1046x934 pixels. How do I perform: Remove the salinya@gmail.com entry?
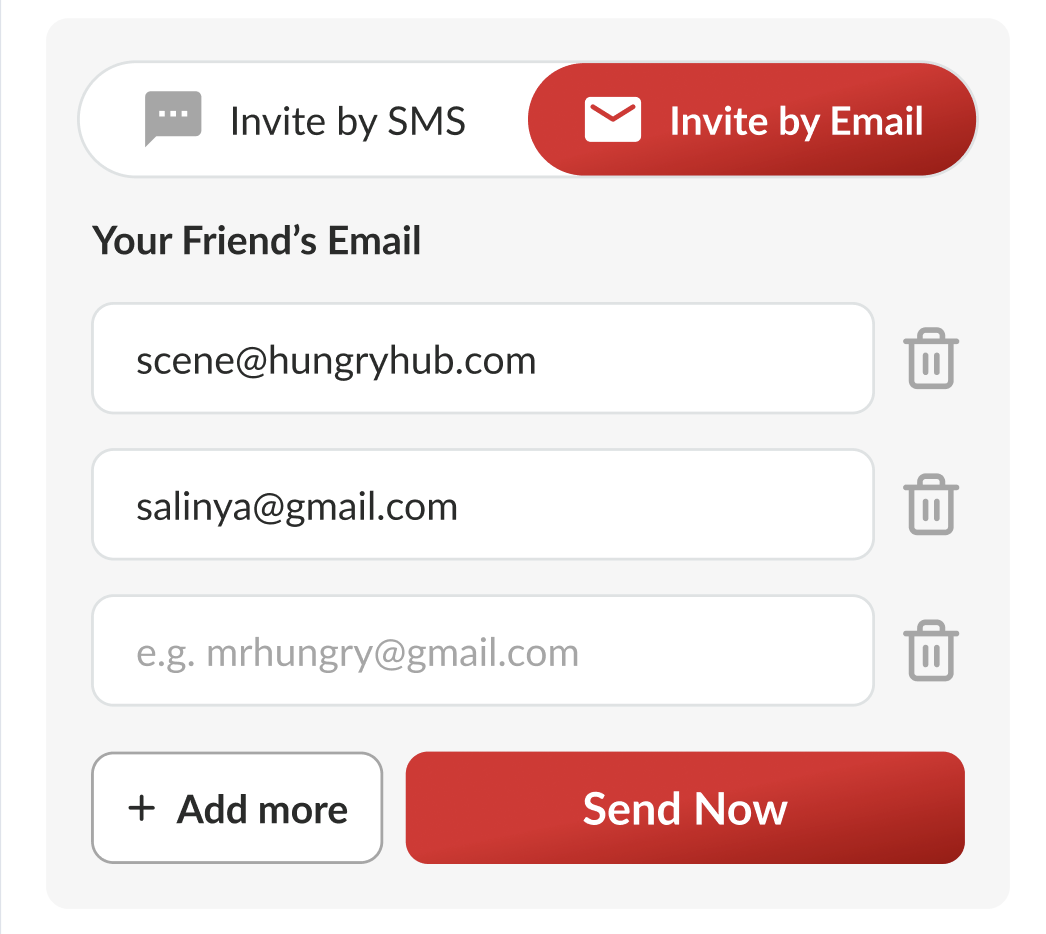(x=931, y=505)
